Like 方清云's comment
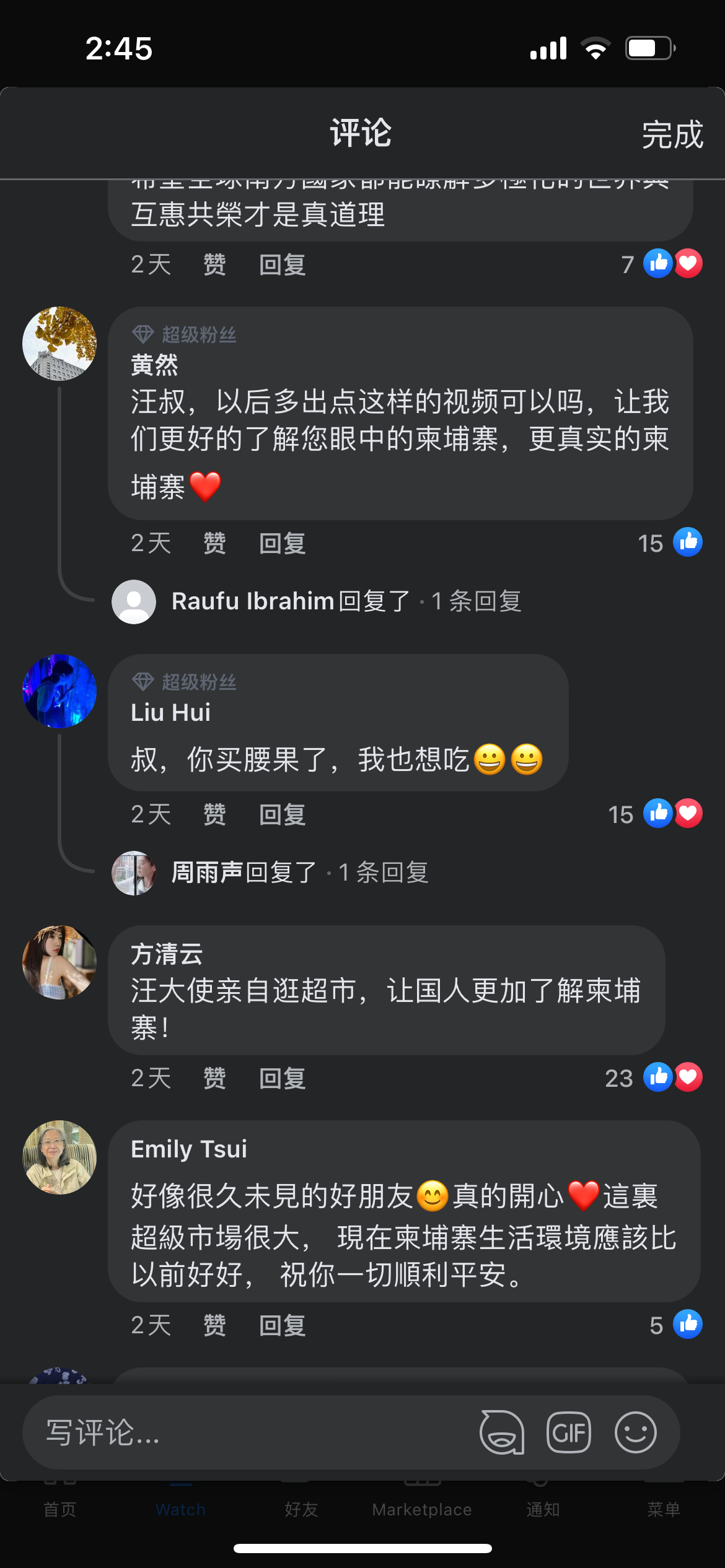Screen dimensions: 725x1568 tap(214, 1078)
